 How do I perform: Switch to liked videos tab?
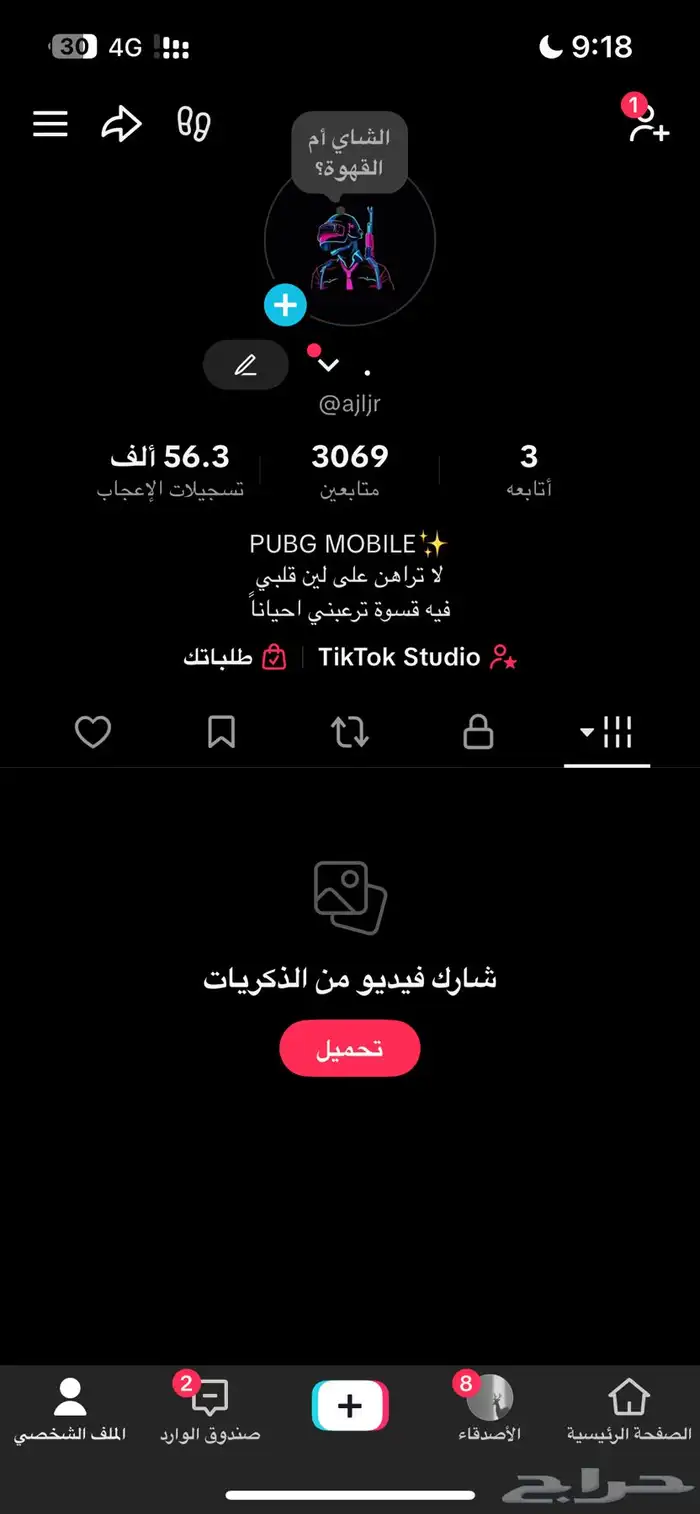click(x=93, y=734)
